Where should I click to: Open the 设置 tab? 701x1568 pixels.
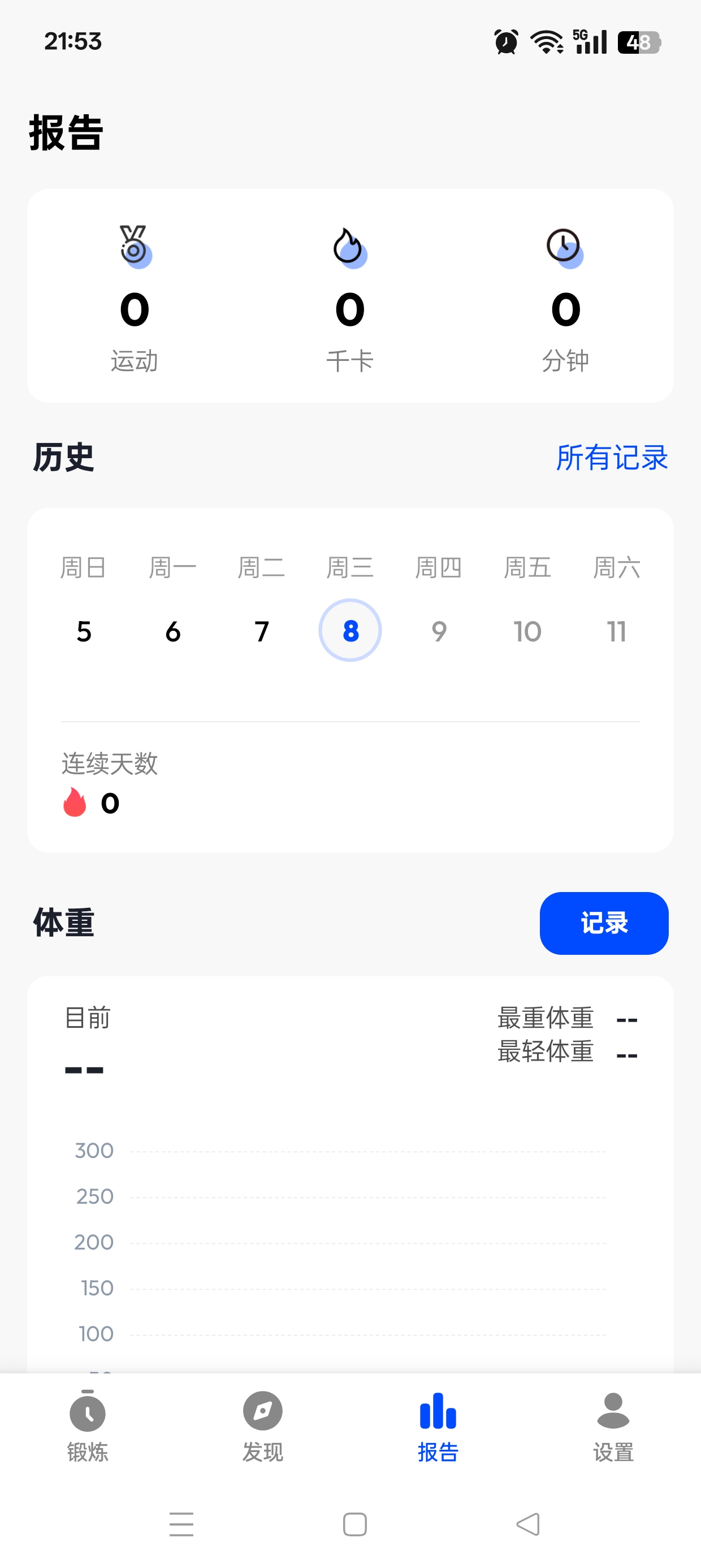pos(613,1427)
